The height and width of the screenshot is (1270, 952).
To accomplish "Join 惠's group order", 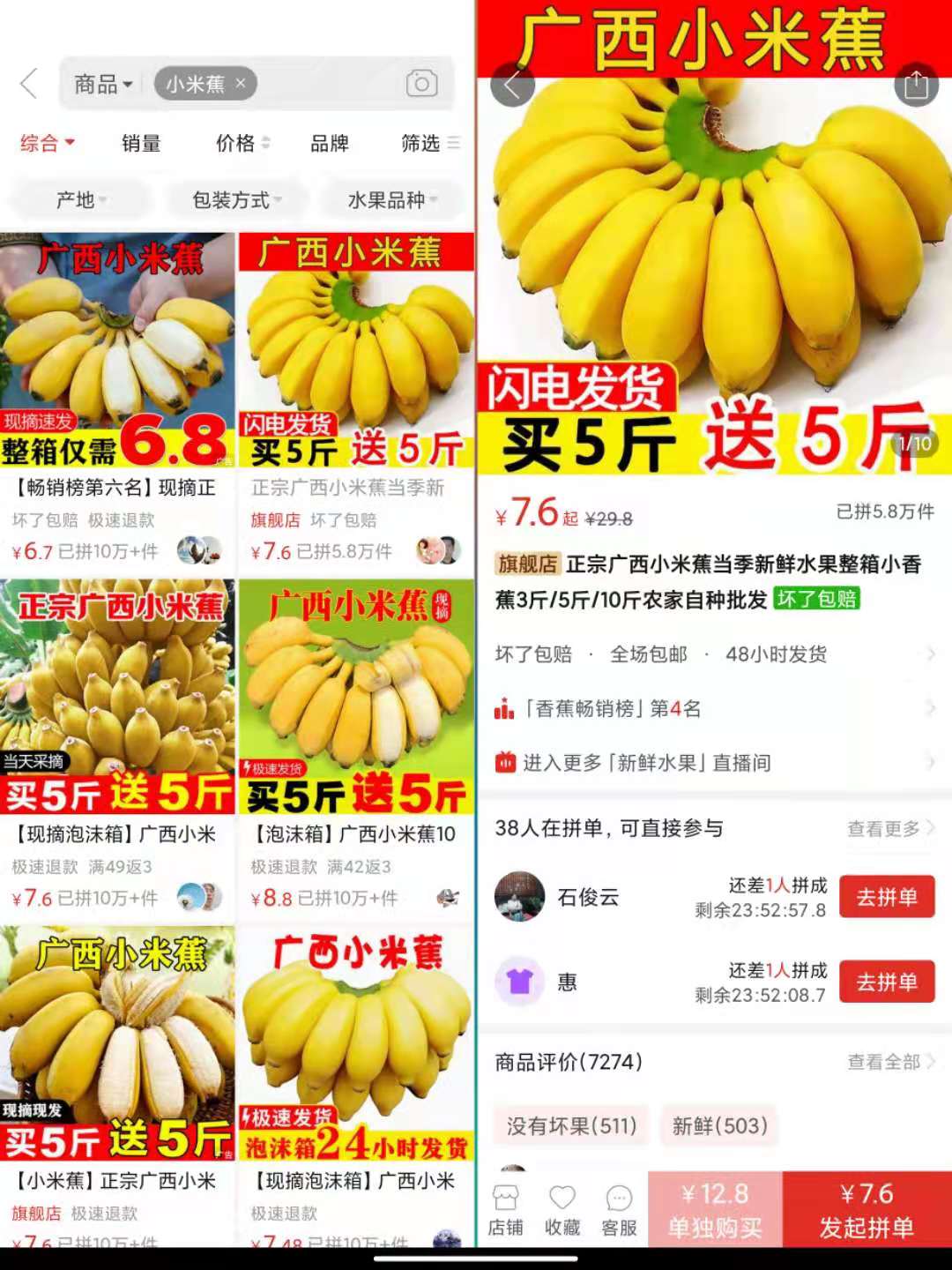I will pyautogui.click(x=886, y=982).
